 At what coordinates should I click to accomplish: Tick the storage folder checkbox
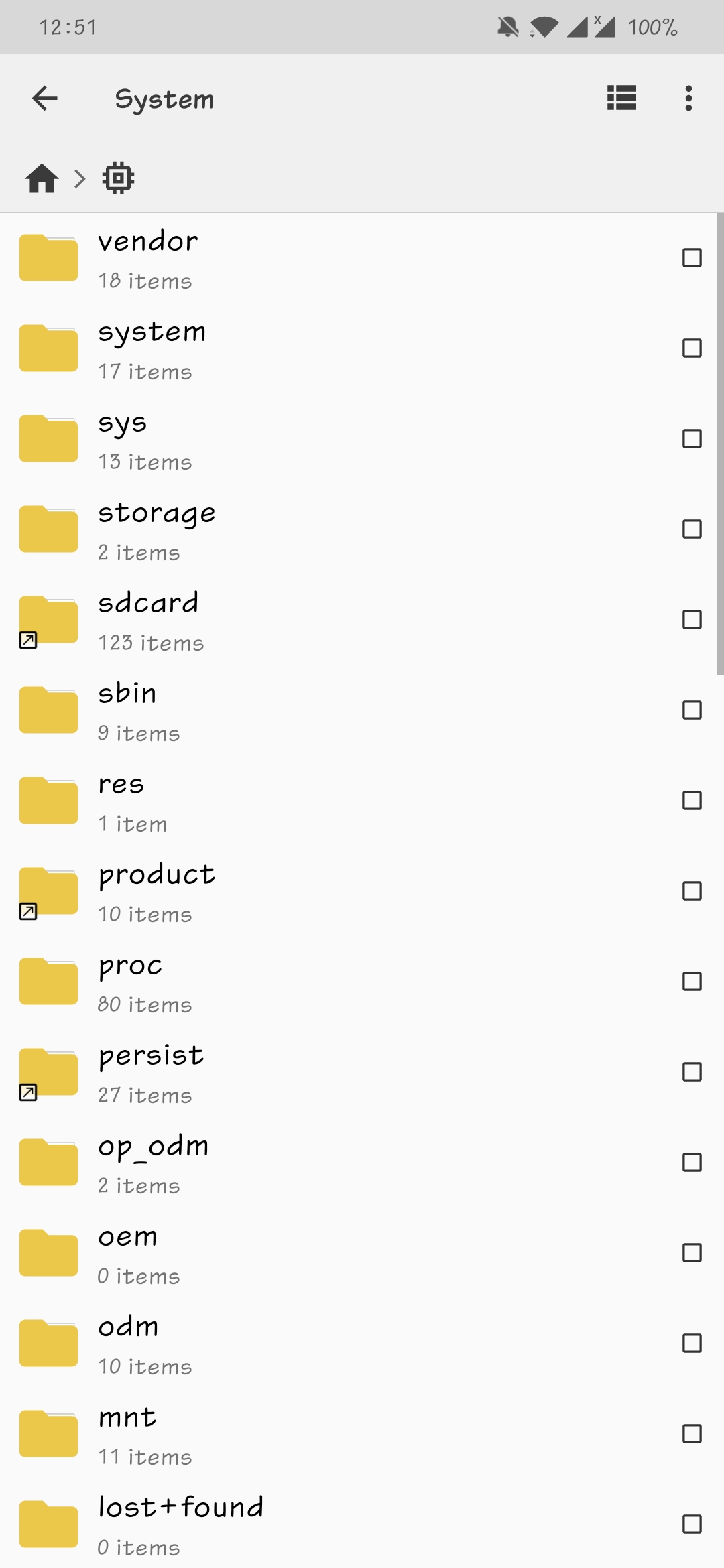(x=692, y=529)
